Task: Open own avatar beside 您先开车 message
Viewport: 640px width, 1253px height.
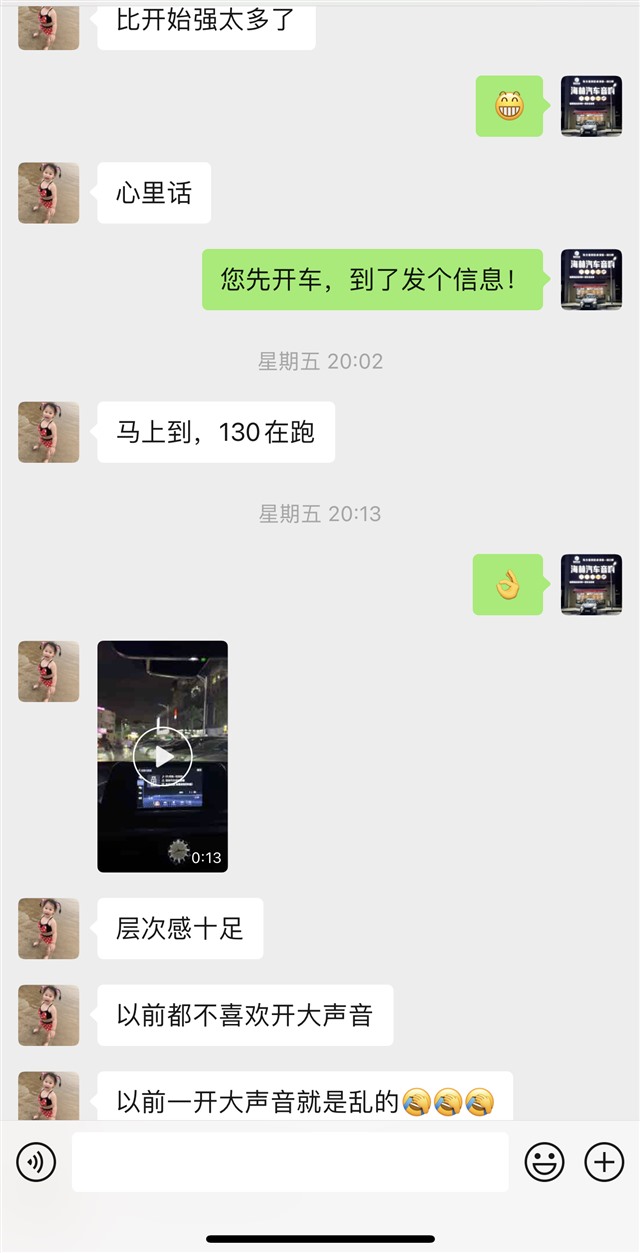Action: point(591,279)
